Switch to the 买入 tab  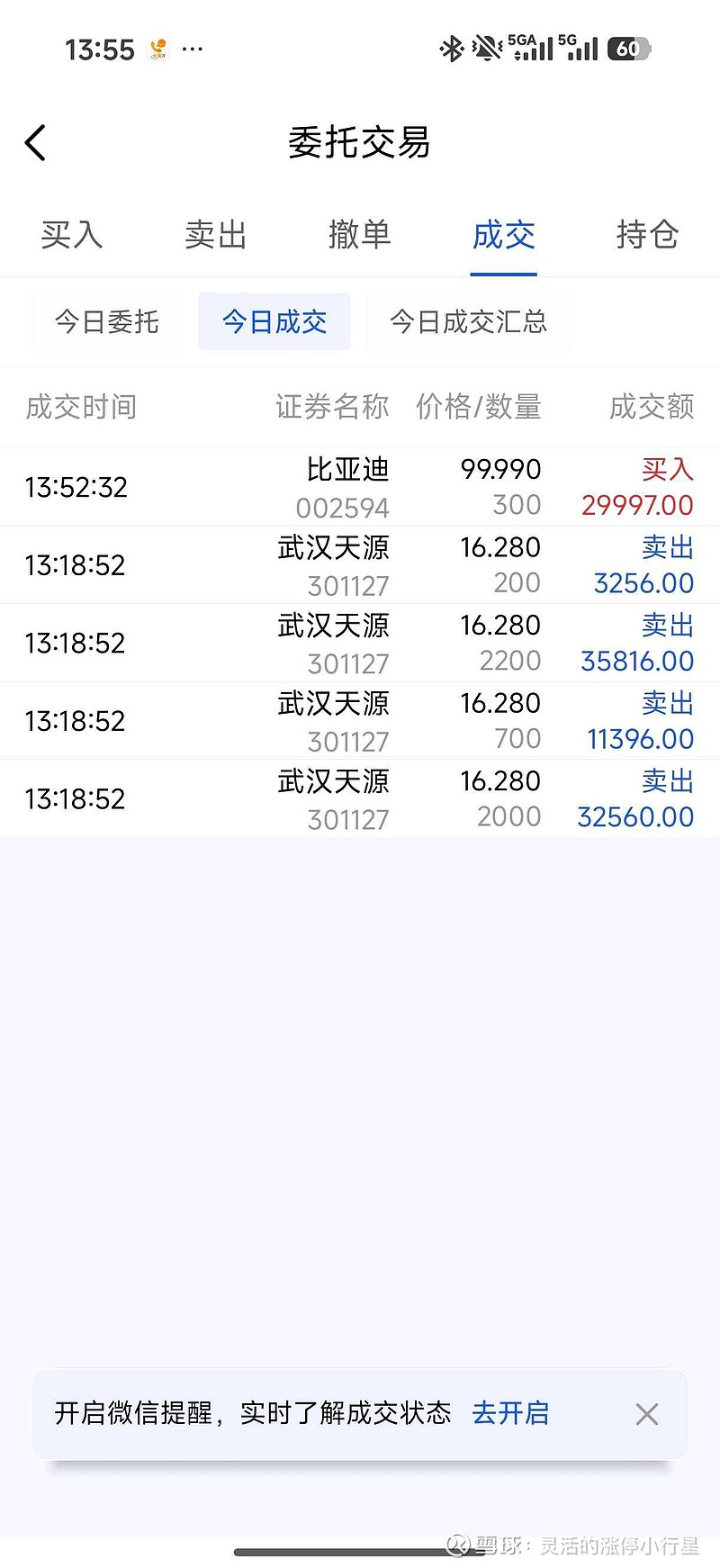72,235
